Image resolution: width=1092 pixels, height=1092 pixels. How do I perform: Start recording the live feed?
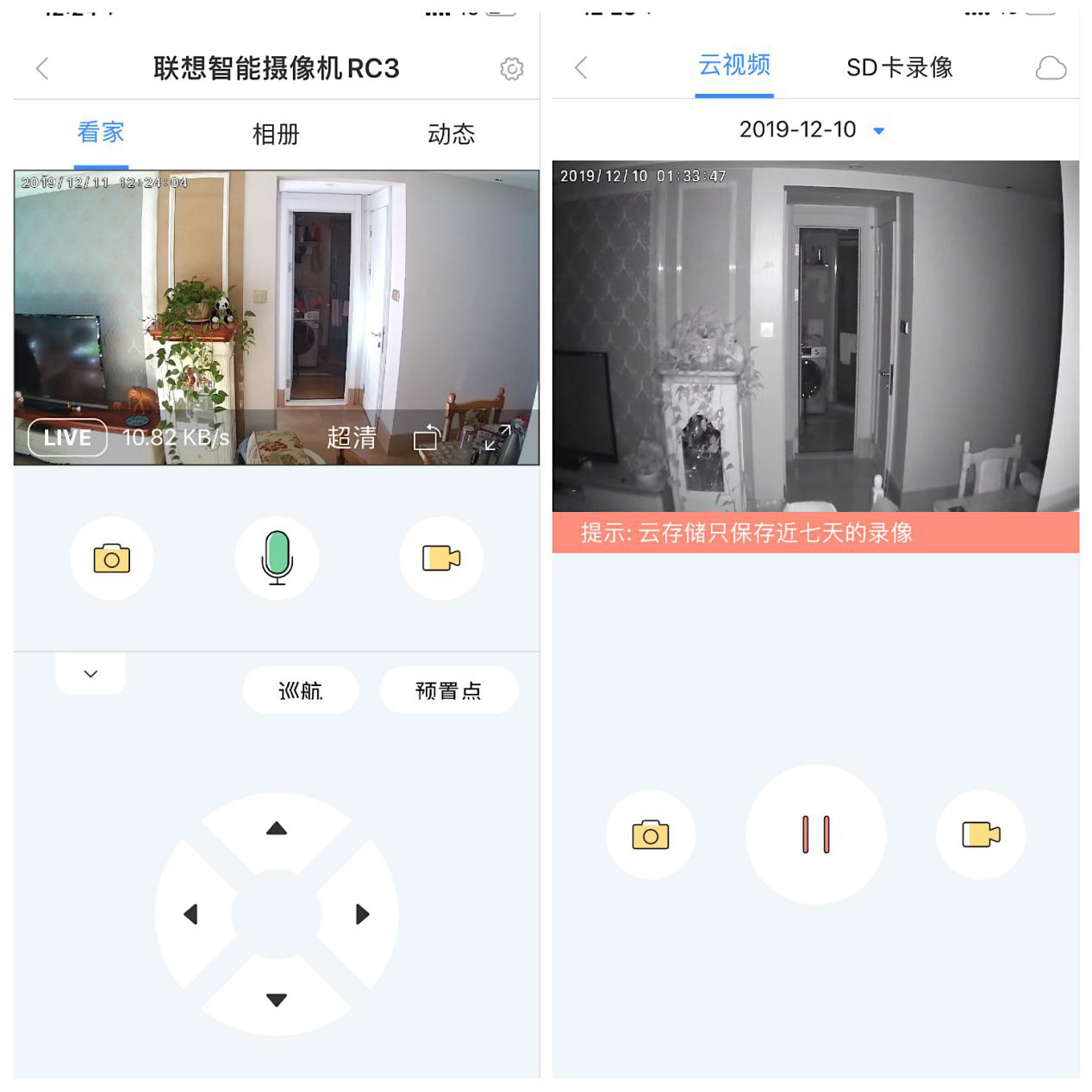pos(440,558)
